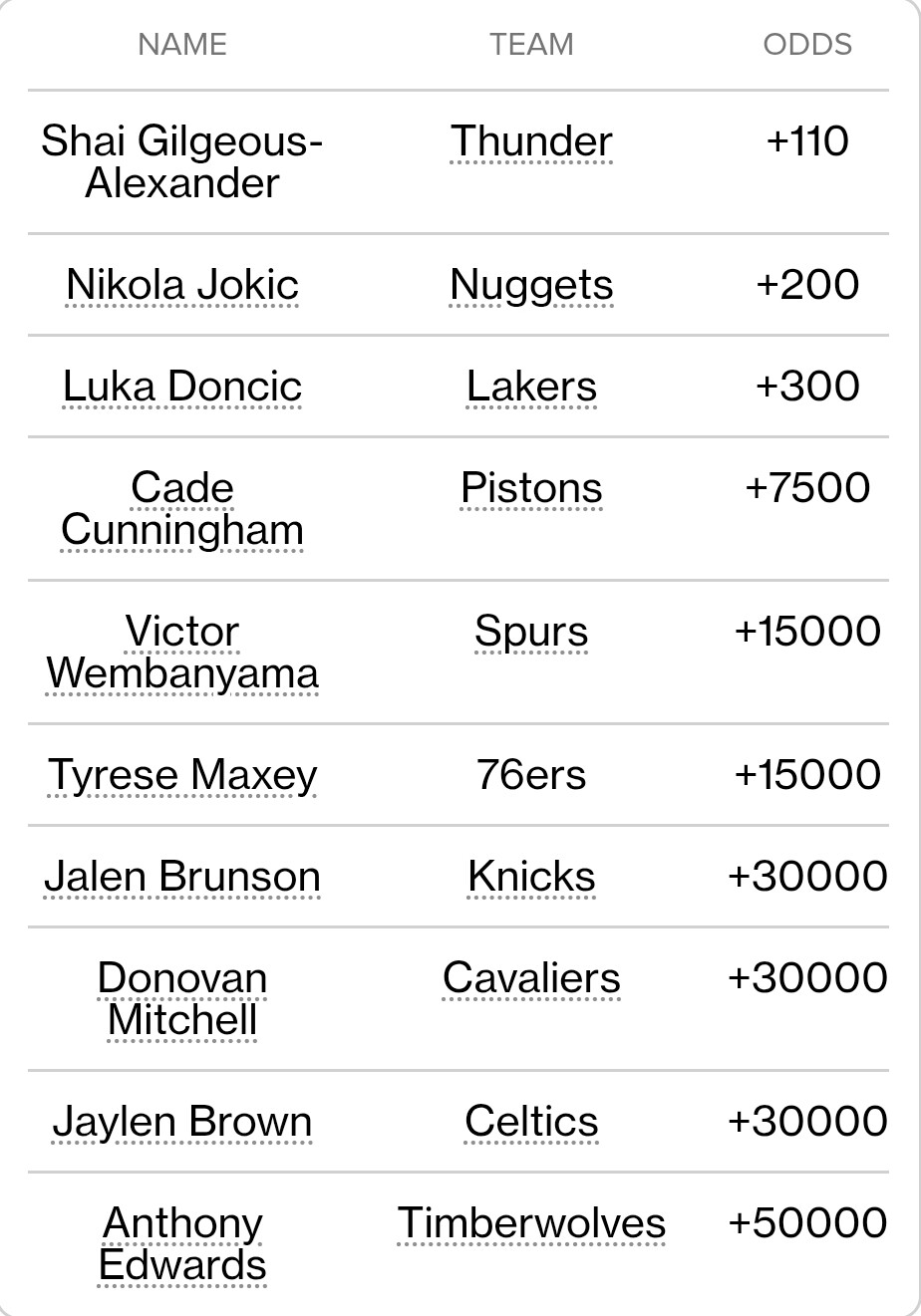Image resolution: width=921 pixels, height=1316 pixels.
Task: Tap the Tyrese Maxey link
Action: 182,775
